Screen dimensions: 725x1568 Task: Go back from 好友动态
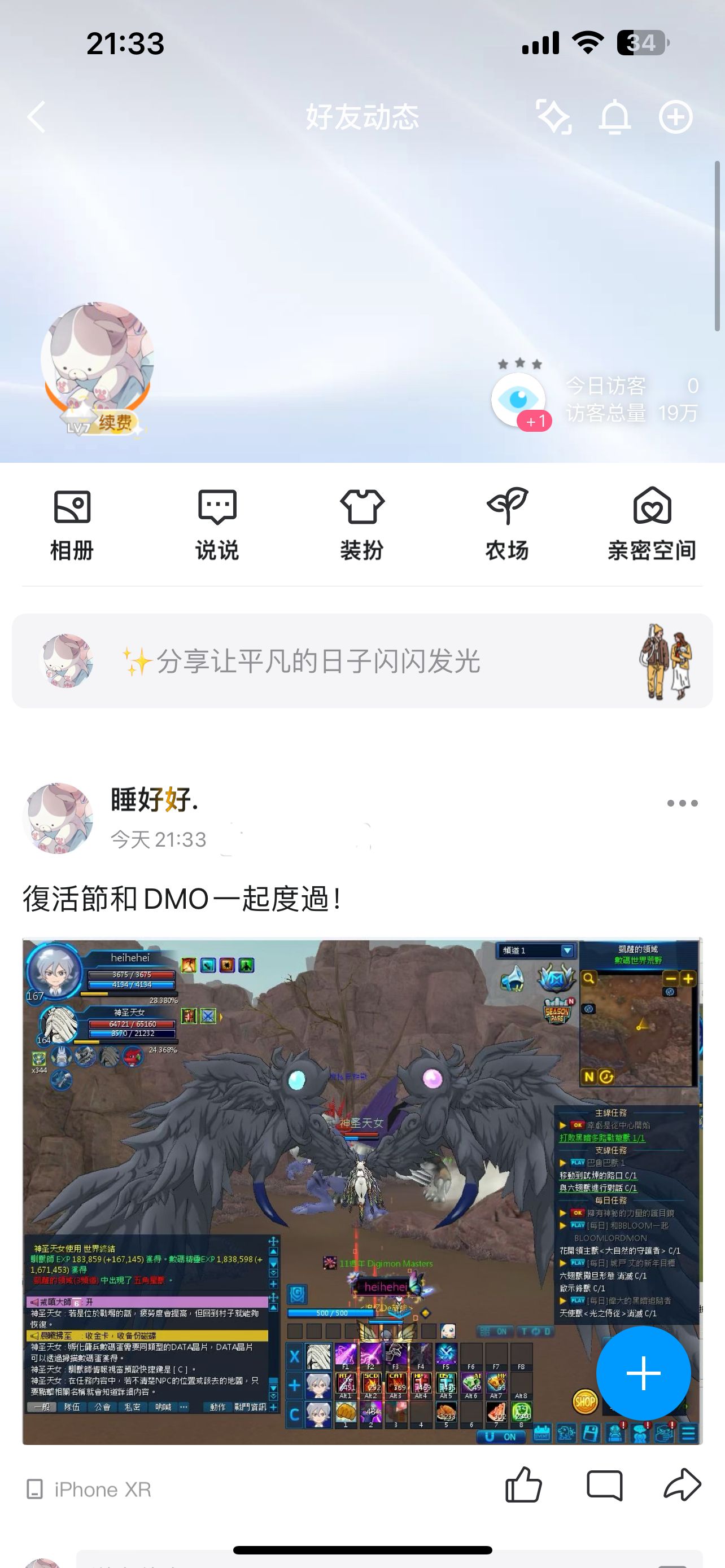pos(37,117)
